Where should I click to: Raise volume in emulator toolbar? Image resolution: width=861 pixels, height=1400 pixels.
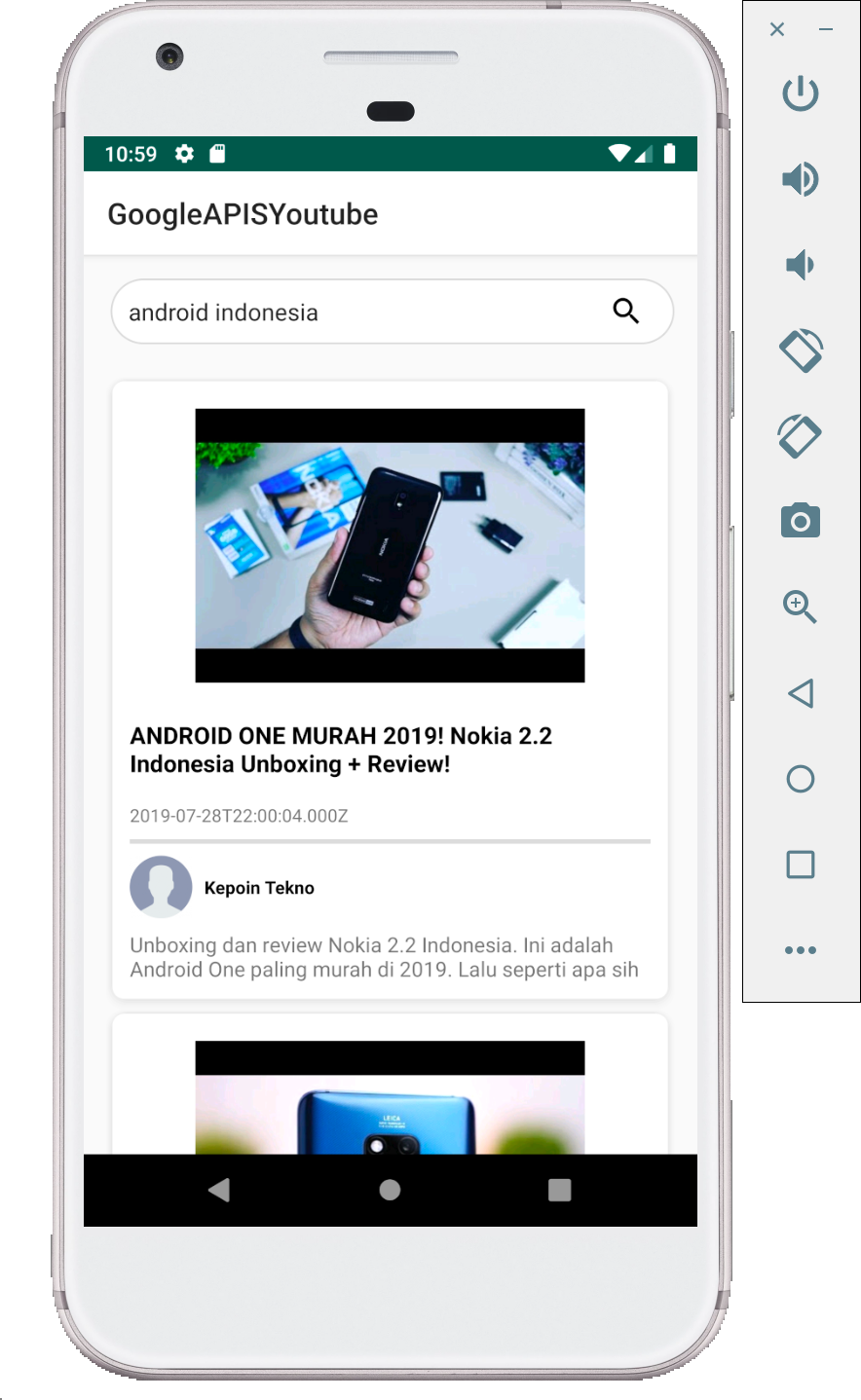coord(800,179)
